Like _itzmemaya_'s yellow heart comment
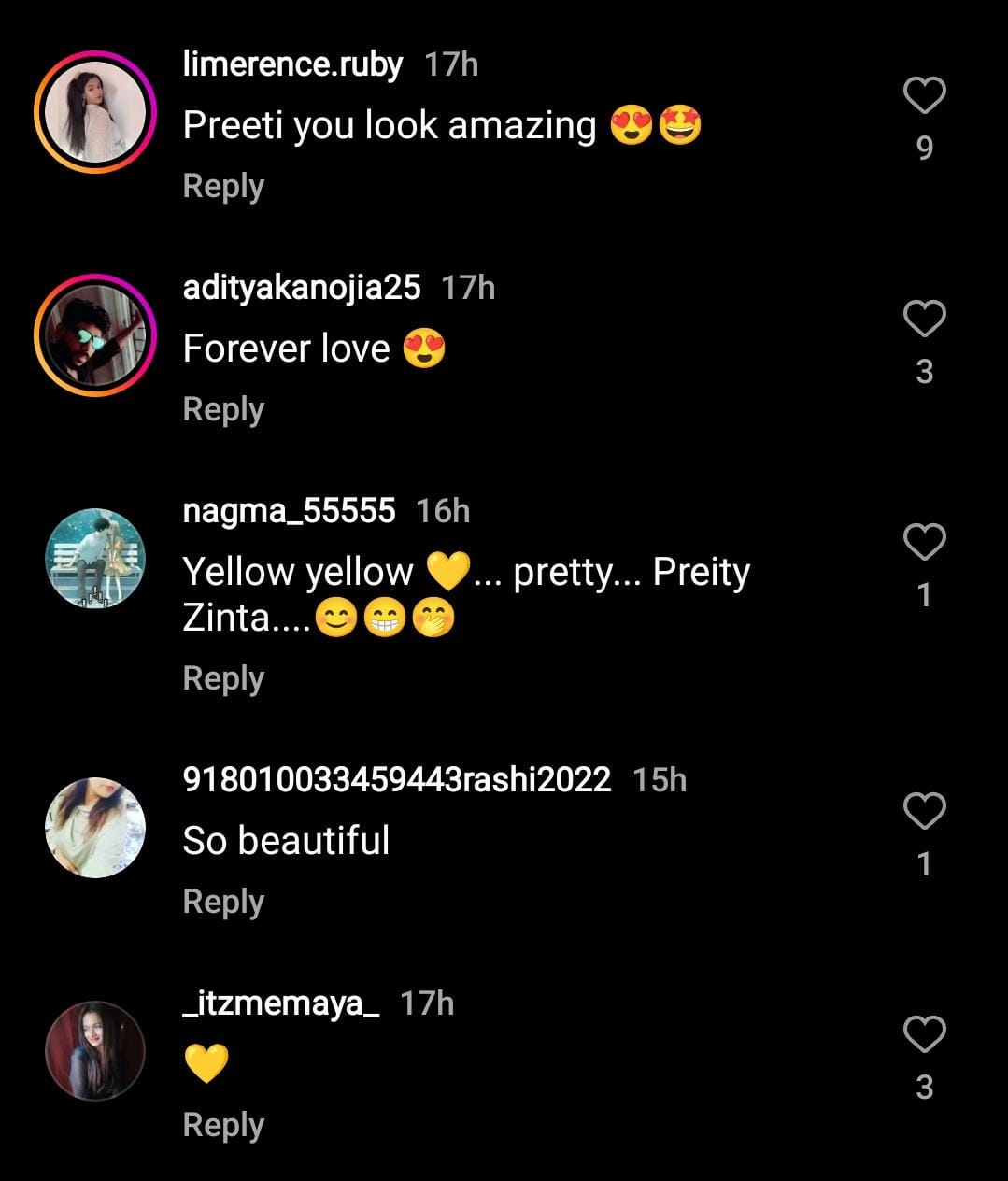The width and height of the screenshot is (1008, 1181). pos(924,1033)
